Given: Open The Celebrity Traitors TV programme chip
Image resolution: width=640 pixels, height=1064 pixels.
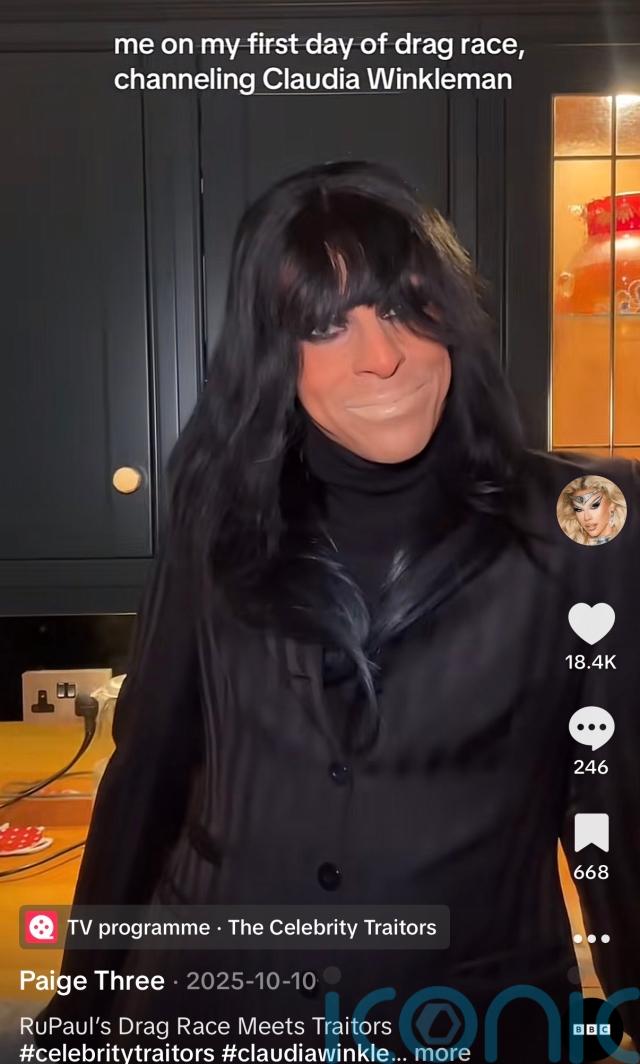Looking at the screenshot, I should click(234, 927).
